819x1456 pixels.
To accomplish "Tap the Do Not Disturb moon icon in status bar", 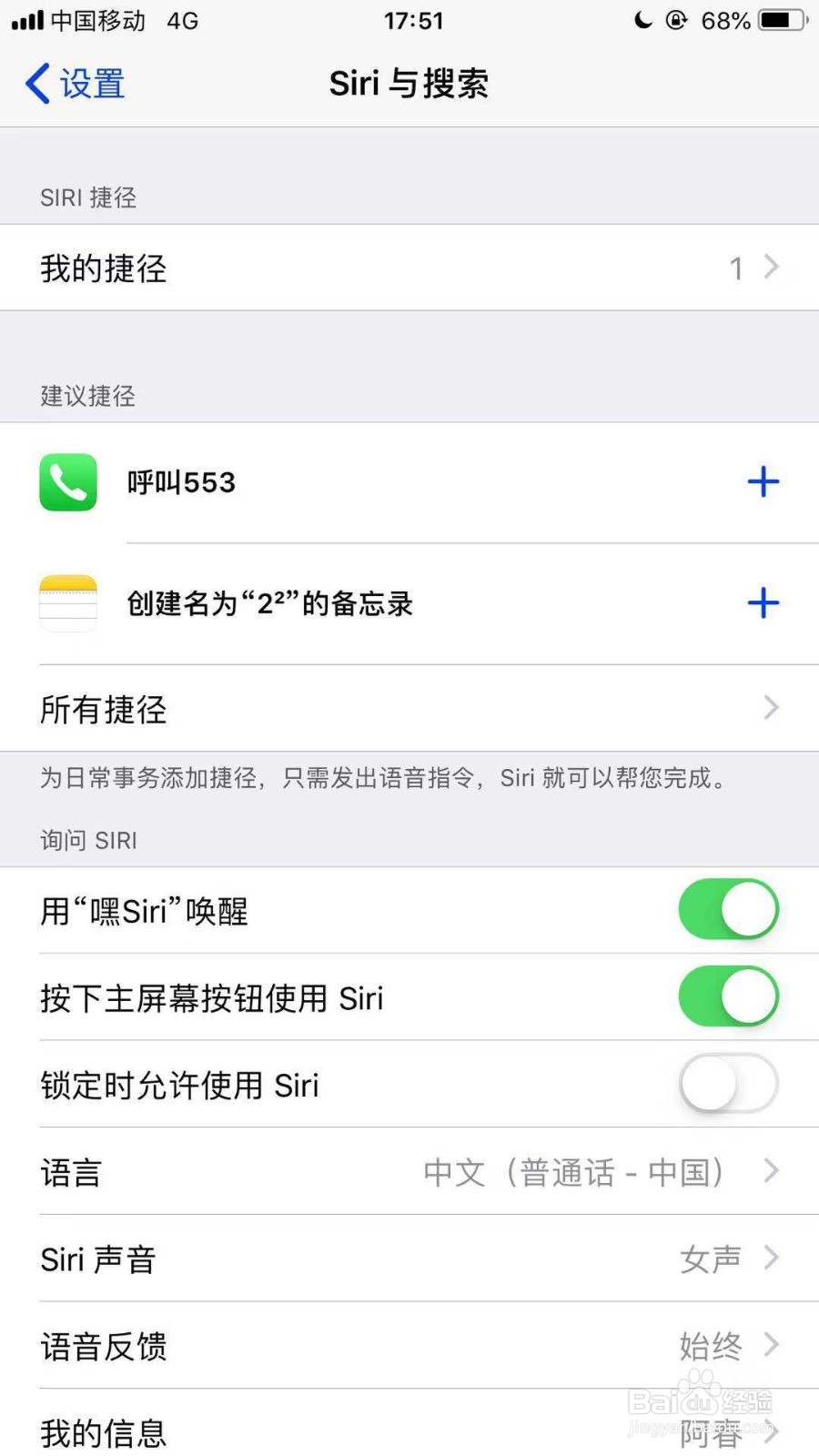I will pyautogui.click(x=643, y=20).
